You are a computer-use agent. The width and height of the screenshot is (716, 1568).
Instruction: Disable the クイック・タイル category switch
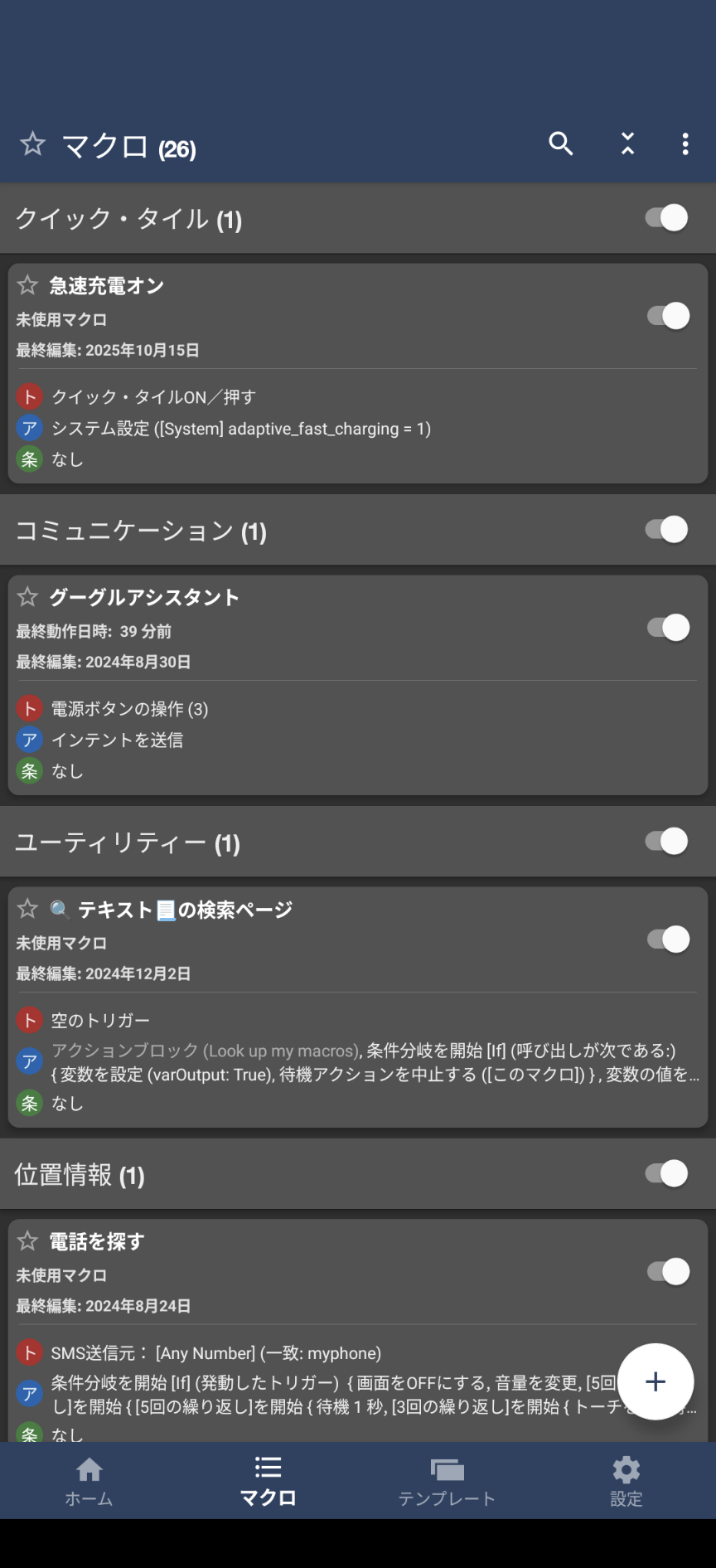pyautogui.click(x=667, y=218)
